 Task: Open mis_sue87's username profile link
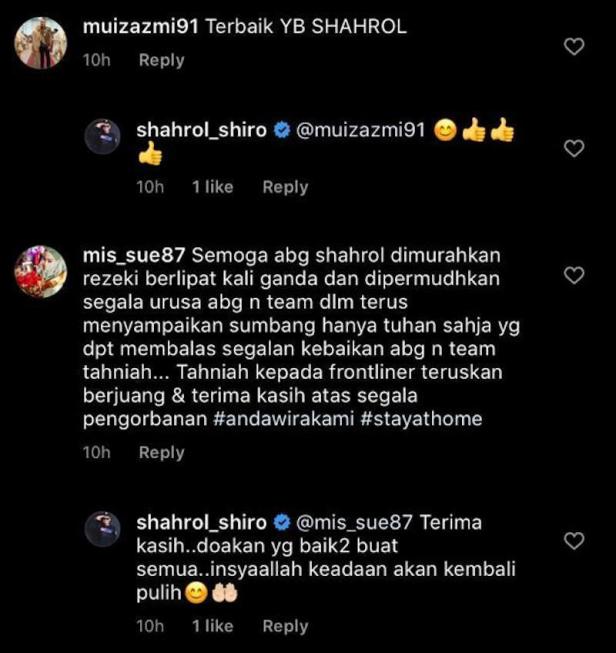(x=131, y=252)
